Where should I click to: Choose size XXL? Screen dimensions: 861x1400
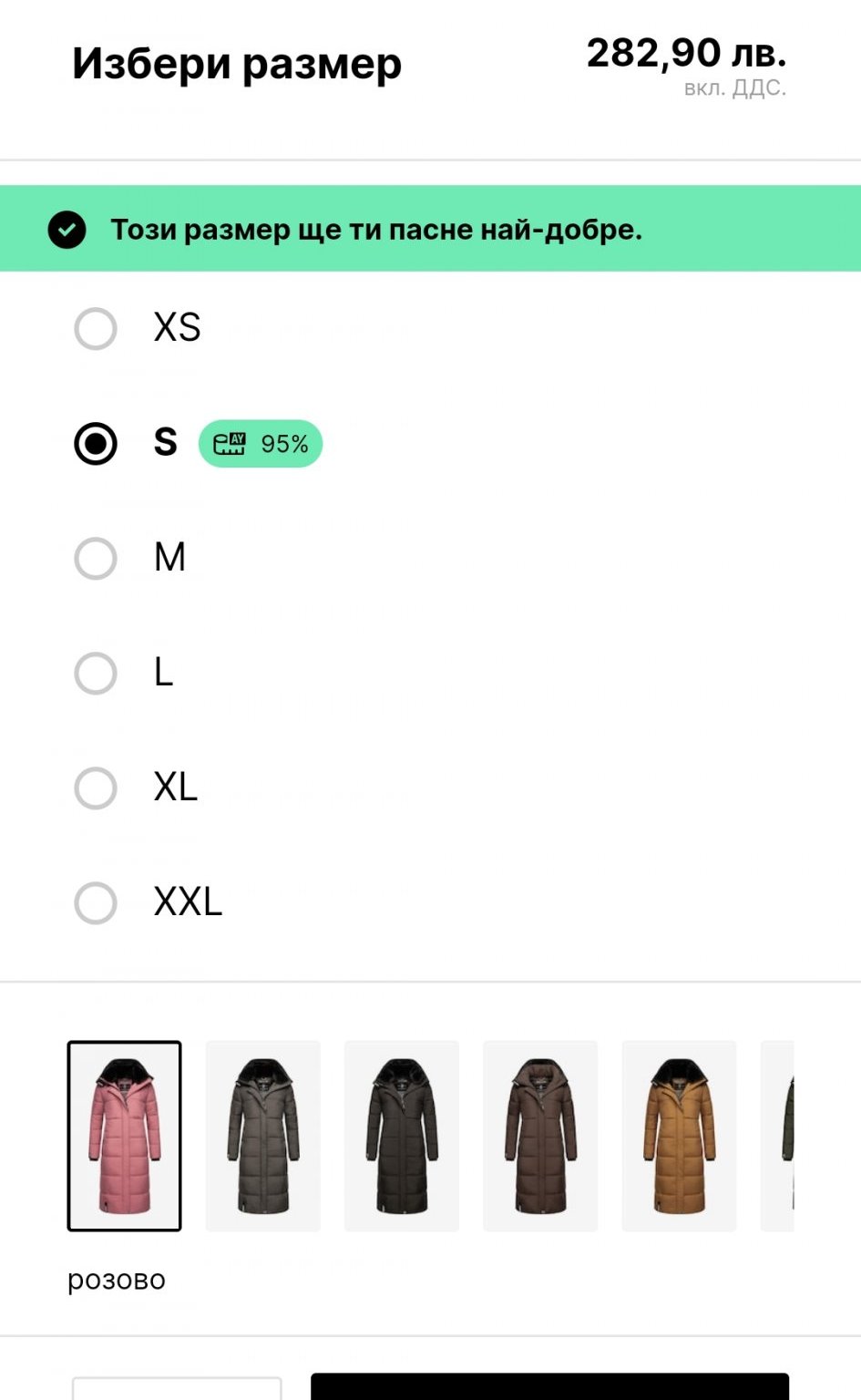[x=96, y=903]
